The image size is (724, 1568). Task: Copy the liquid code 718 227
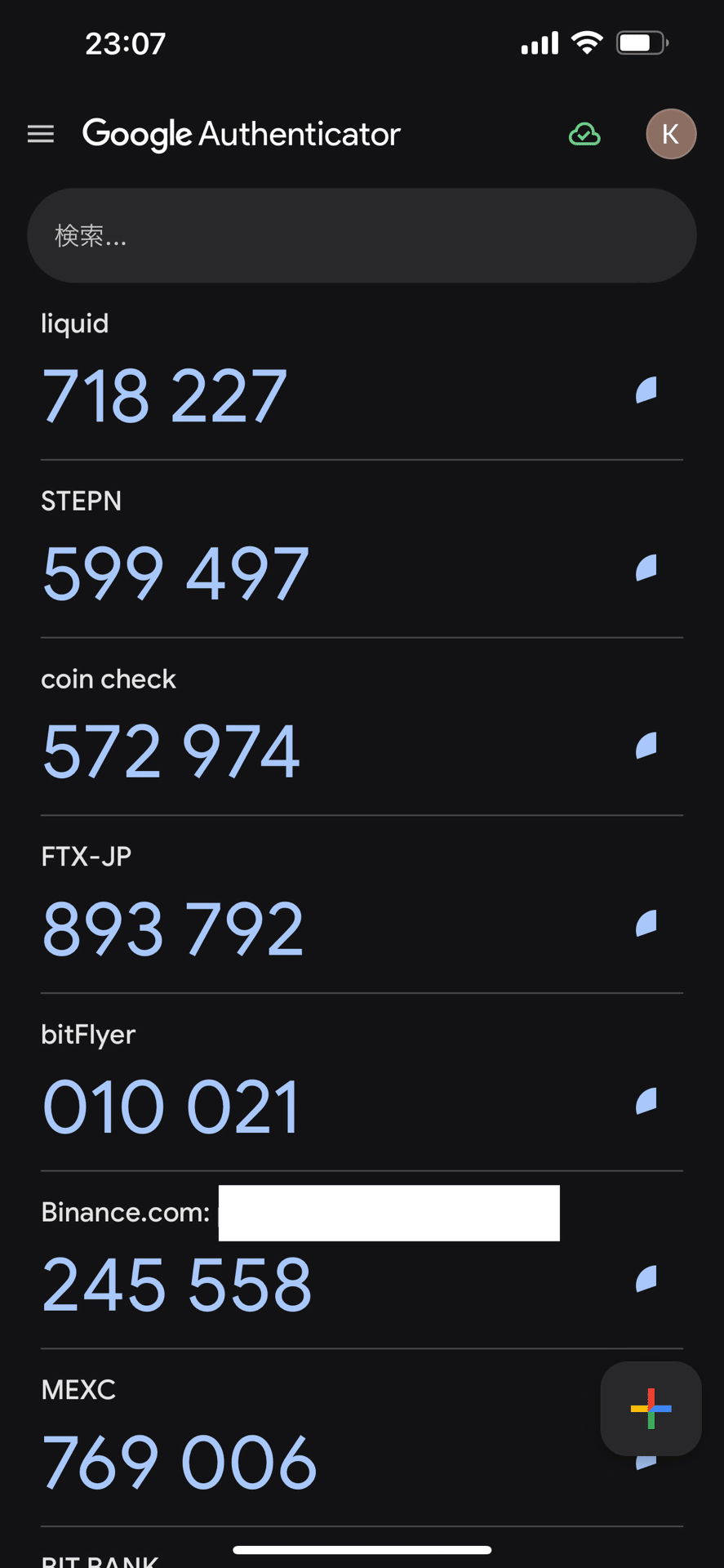[164, 397]
